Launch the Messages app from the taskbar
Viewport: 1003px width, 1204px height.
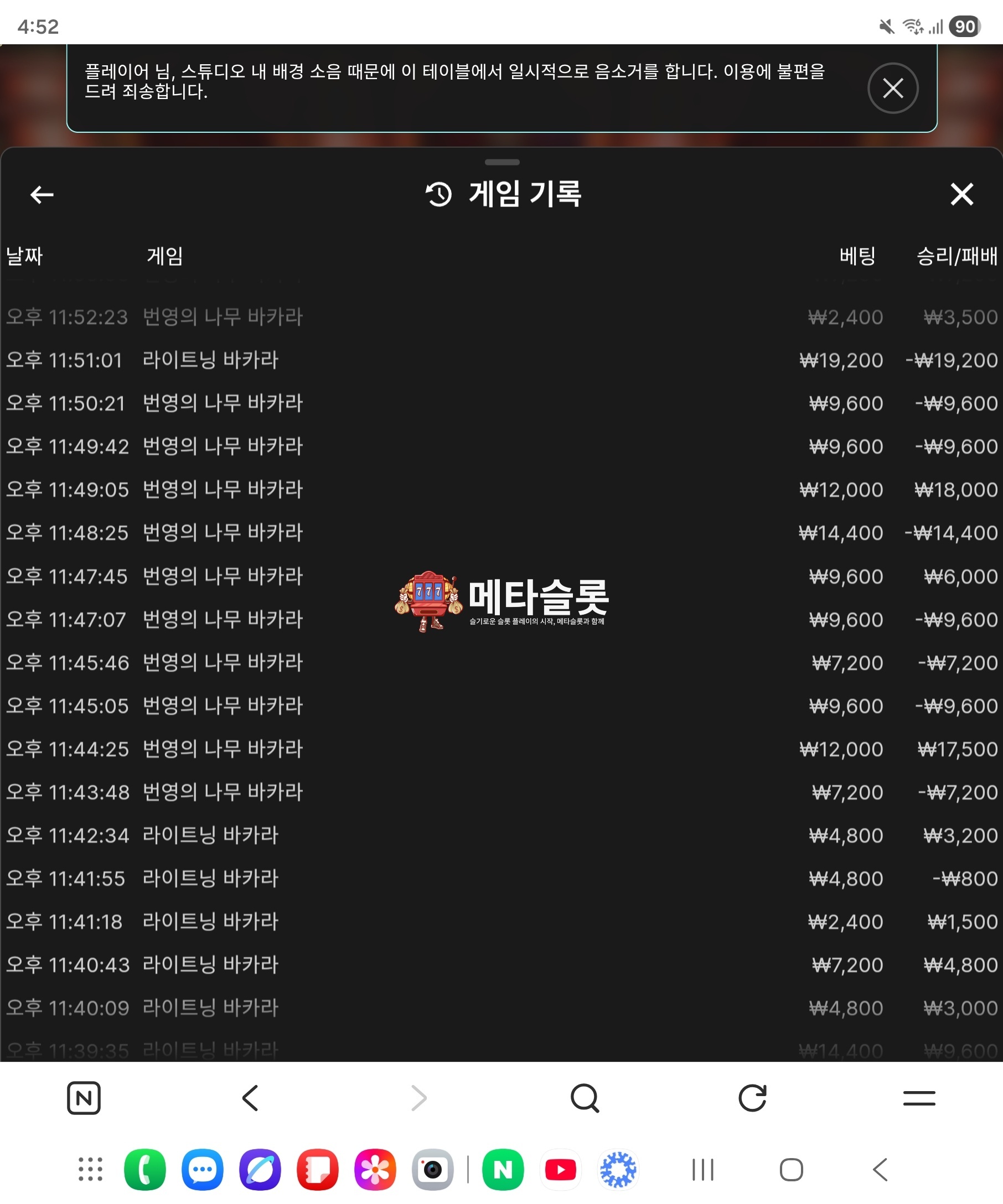(x=203, y=1170)
